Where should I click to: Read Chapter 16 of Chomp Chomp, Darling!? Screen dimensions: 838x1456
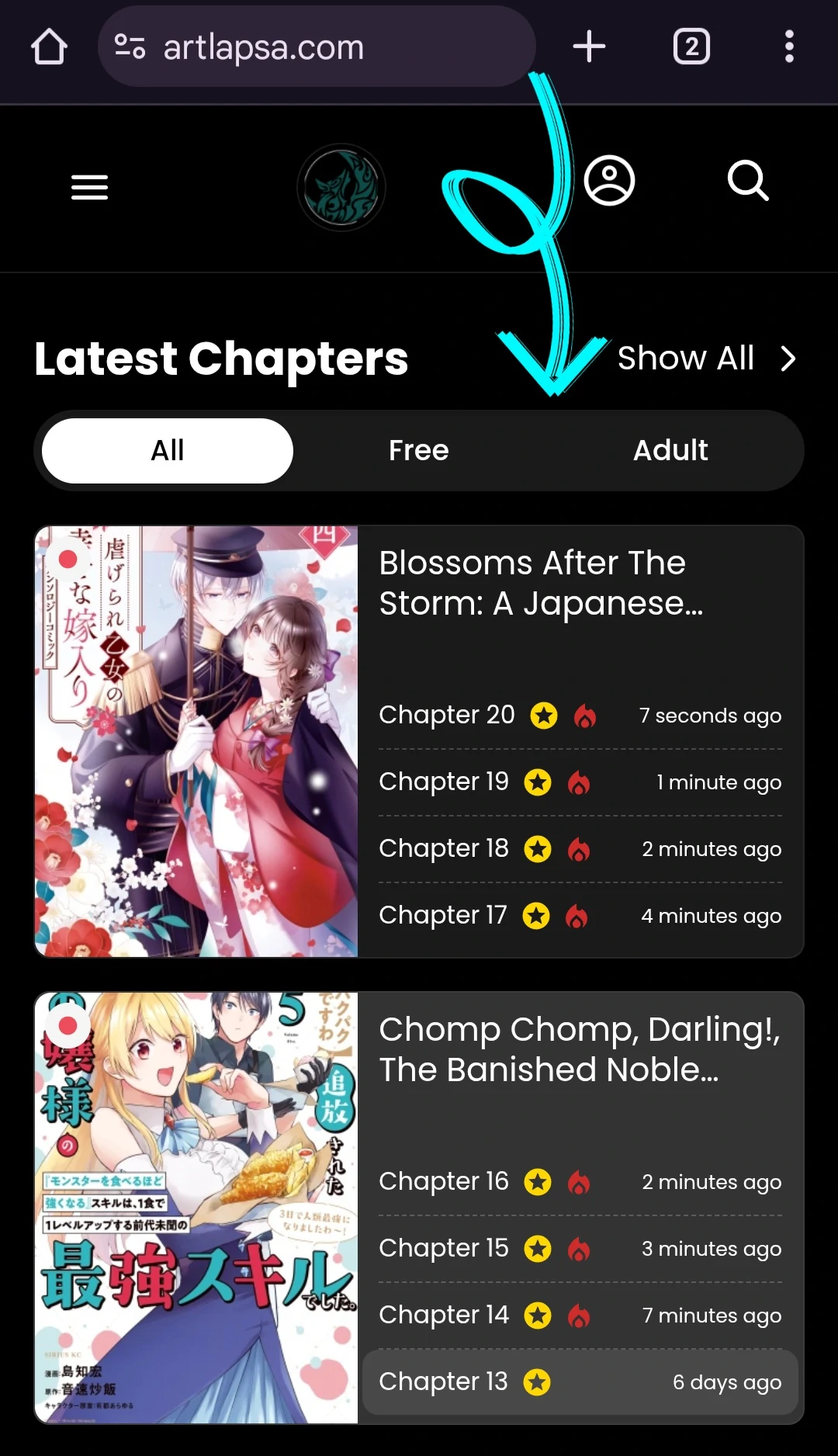[x=444, y=1181]
